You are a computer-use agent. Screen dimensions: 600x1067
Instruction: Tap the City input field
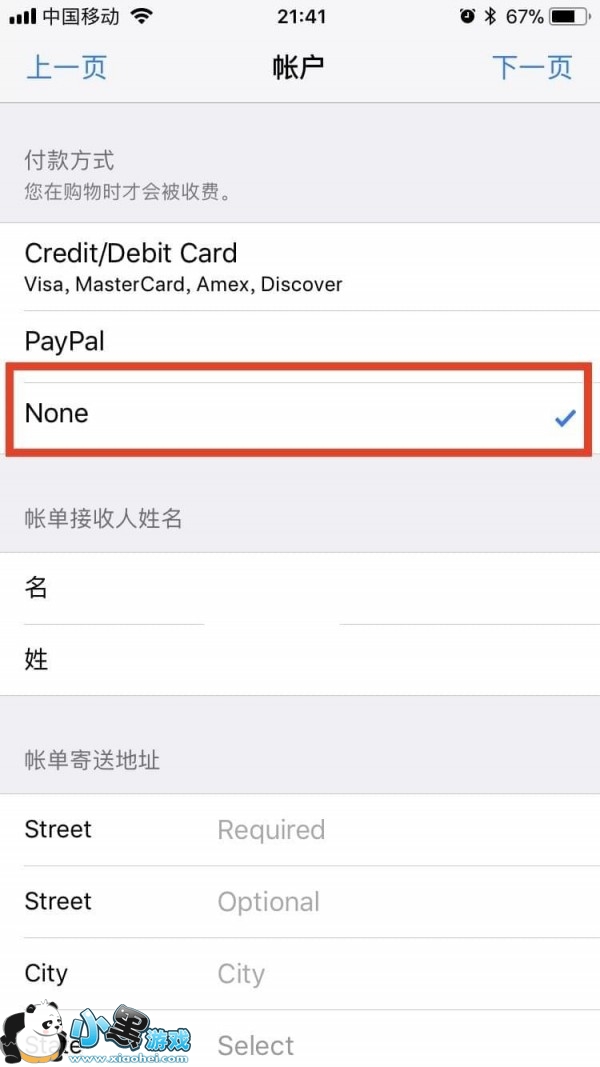click(300, 974)
